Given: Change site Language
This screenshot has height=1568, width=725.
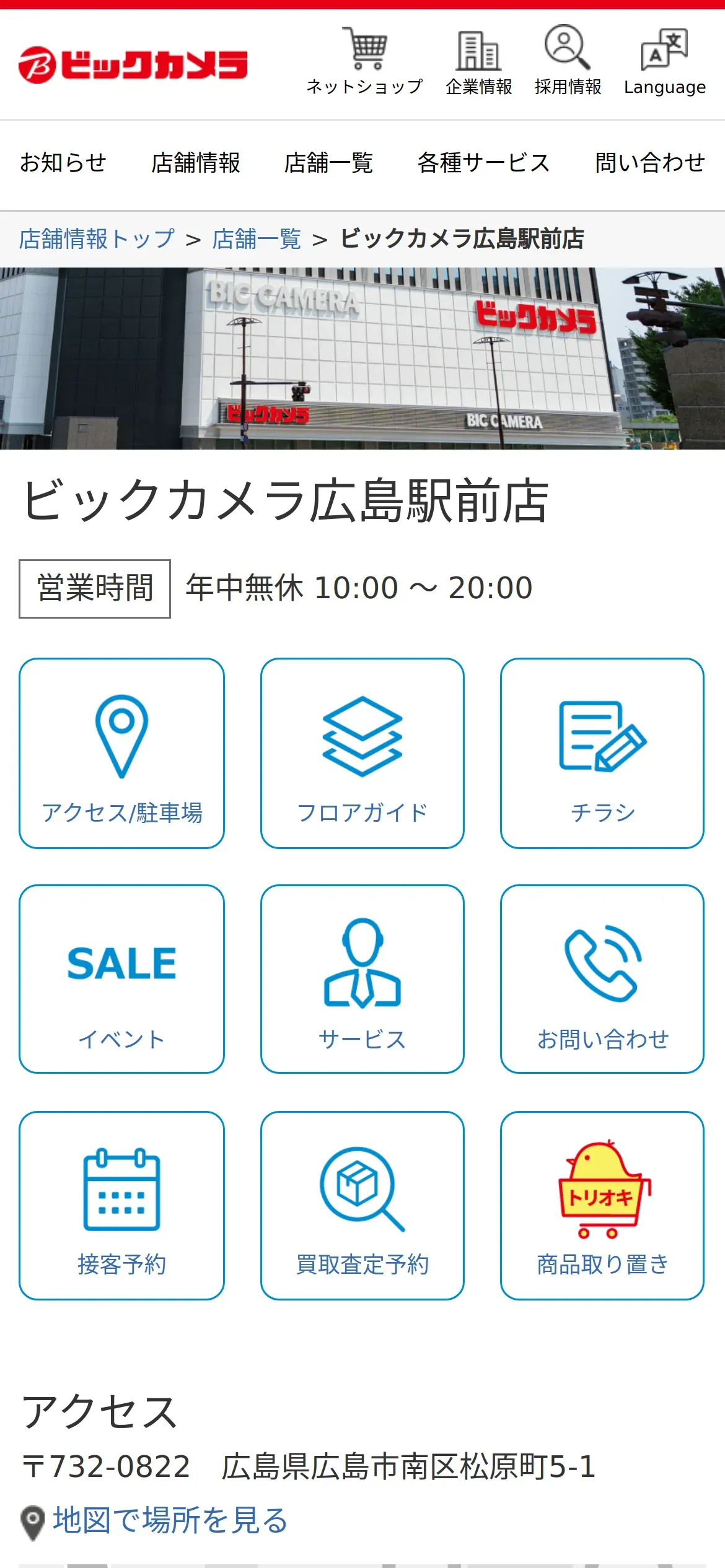Looking at the screenshot, I should pos(664,61).
